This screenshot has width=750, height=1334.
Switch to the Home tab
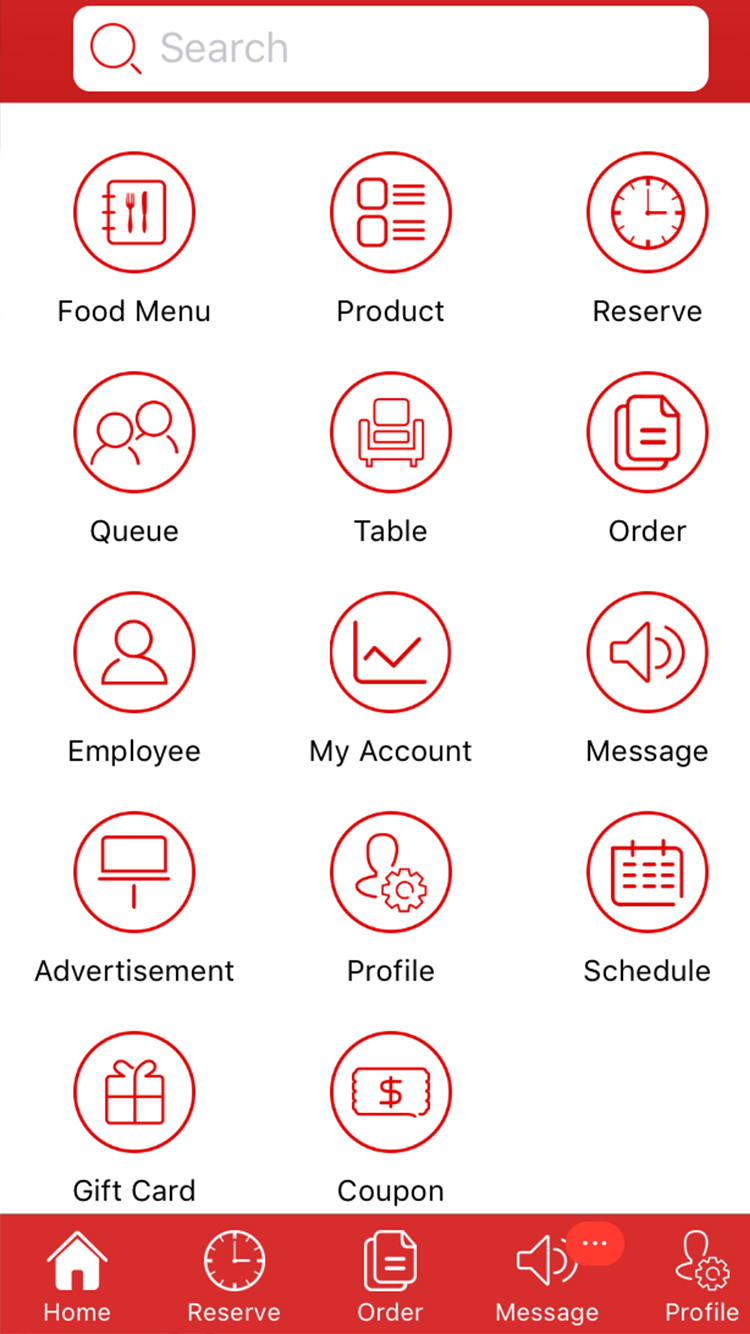(77, 1274)
